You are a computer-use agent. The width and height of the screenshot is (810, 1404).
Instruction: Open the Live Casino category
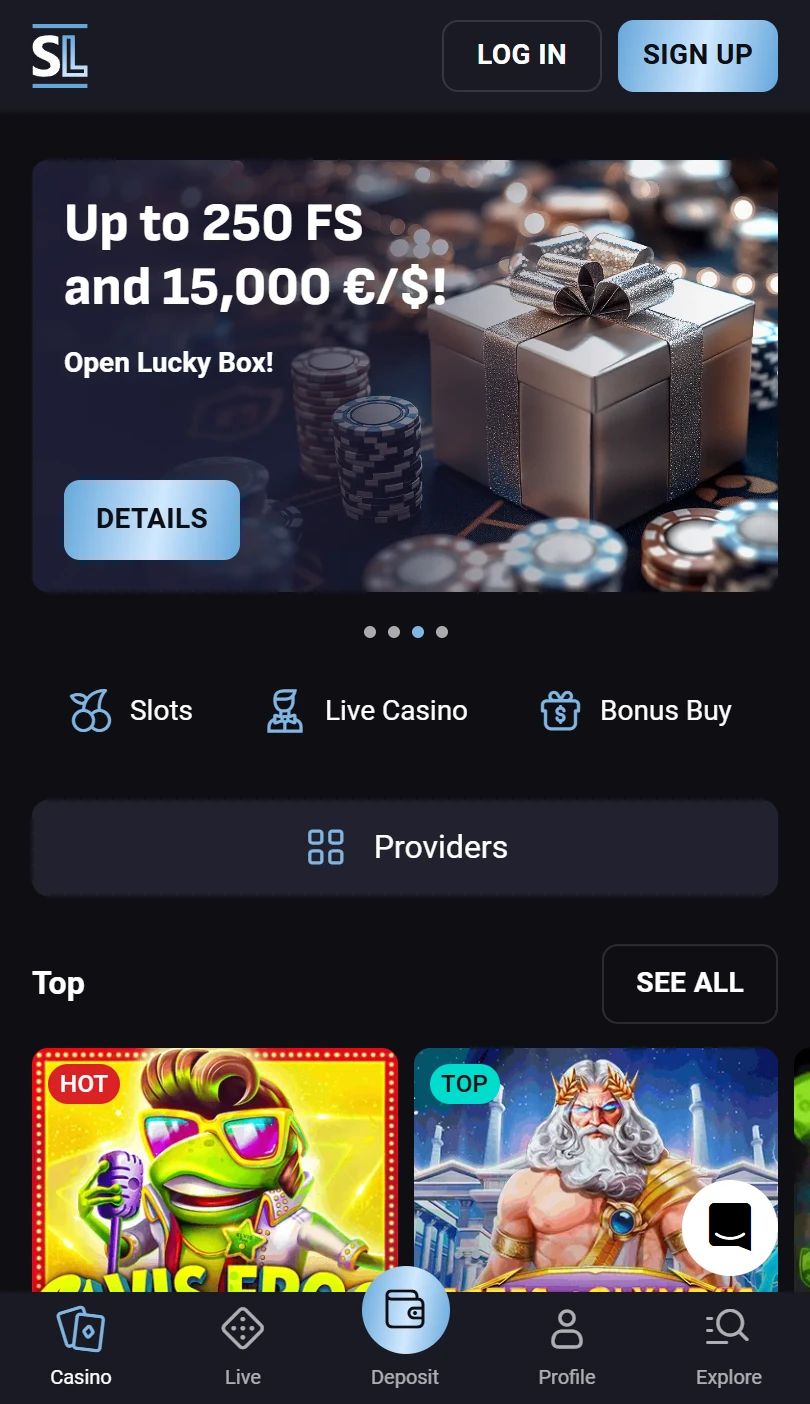[367, 711]
